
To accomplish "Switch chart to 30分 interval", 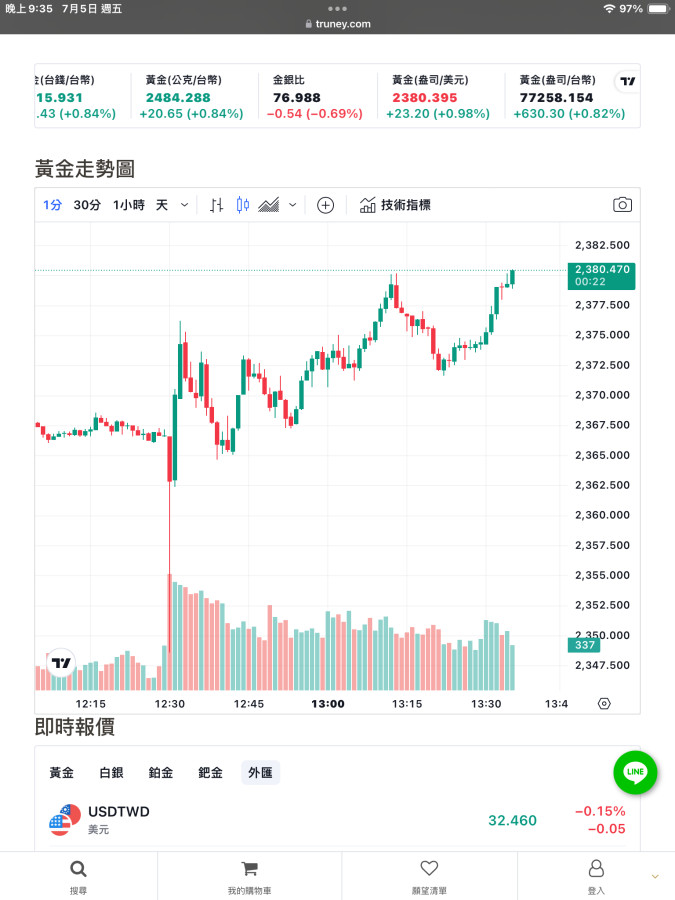I will [87, 205].
